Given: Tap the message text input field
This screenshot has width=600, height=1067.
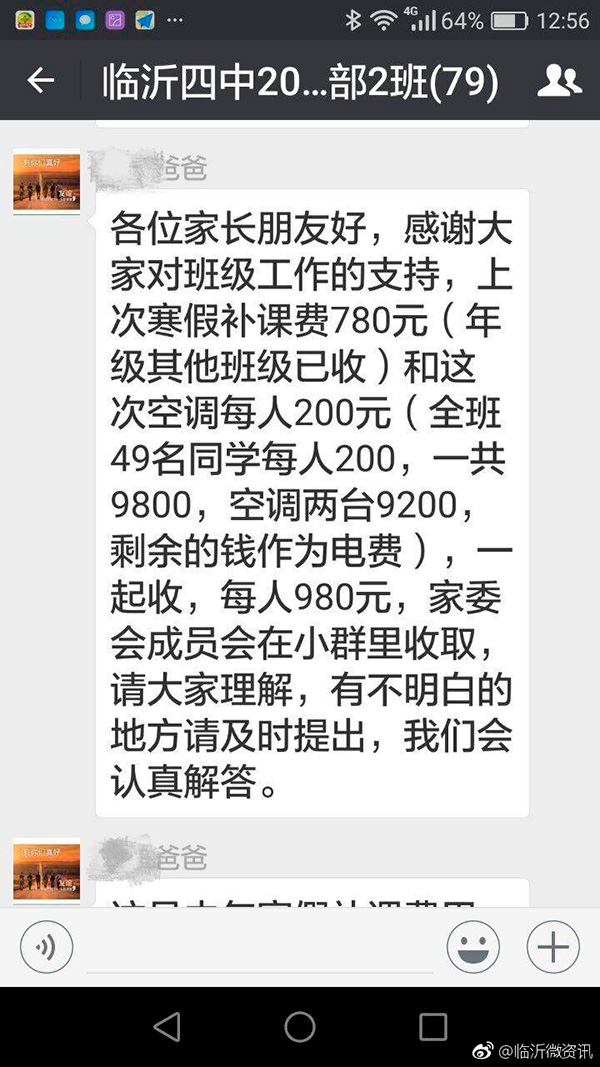Looking at the screenshot, I should [260, 948].
